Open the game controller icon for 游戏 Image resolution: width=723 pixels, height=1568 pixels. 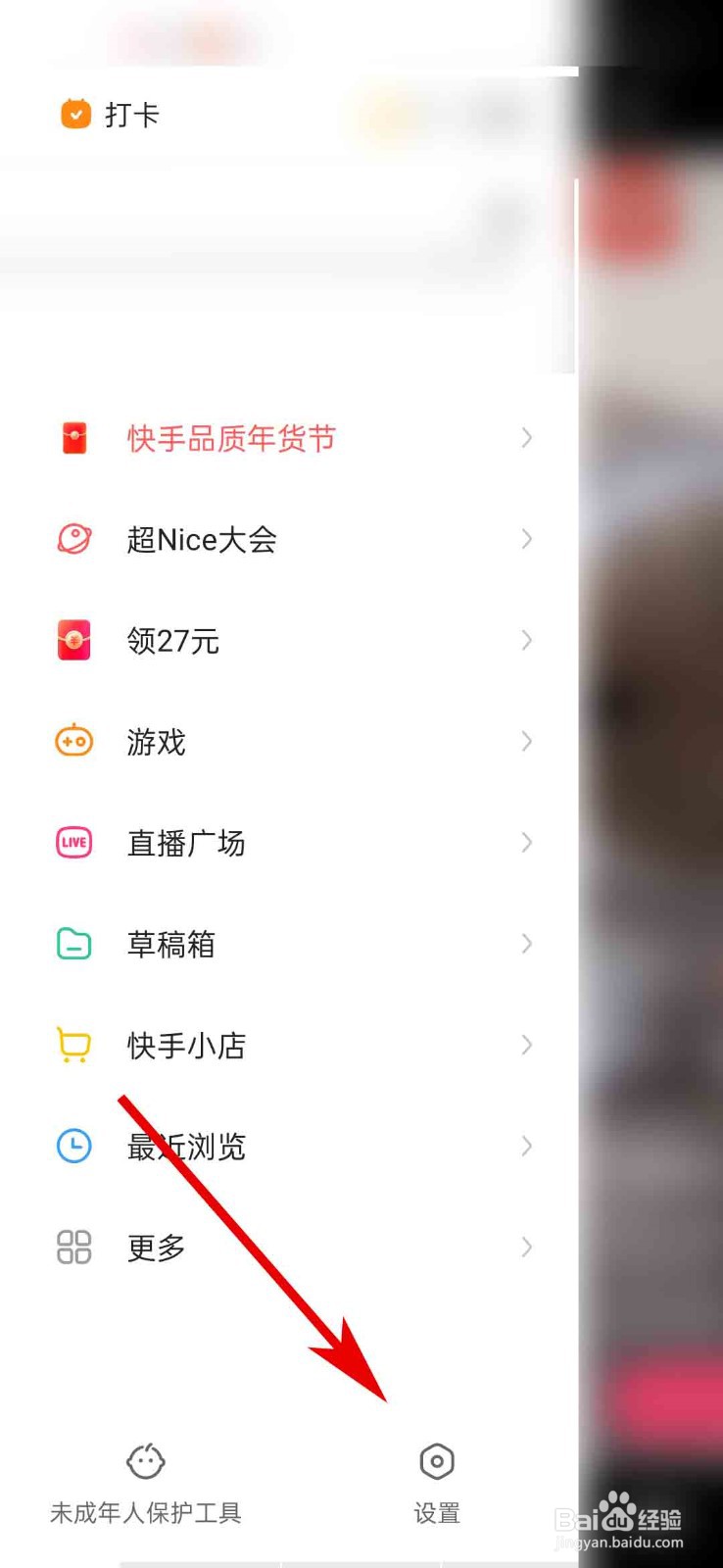coord(72,741)
